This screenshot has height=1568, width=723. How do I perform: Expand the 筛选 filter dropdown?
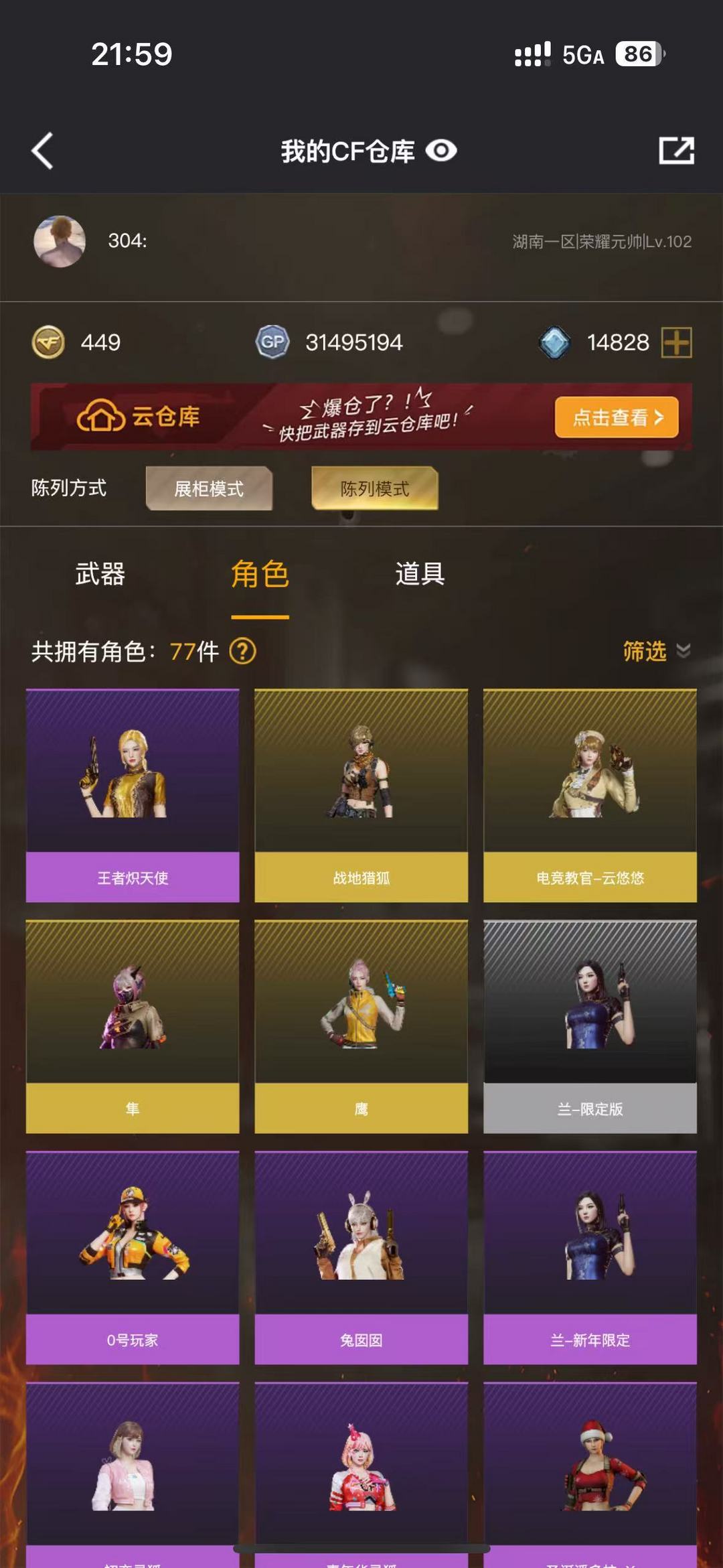click(656, 651)
